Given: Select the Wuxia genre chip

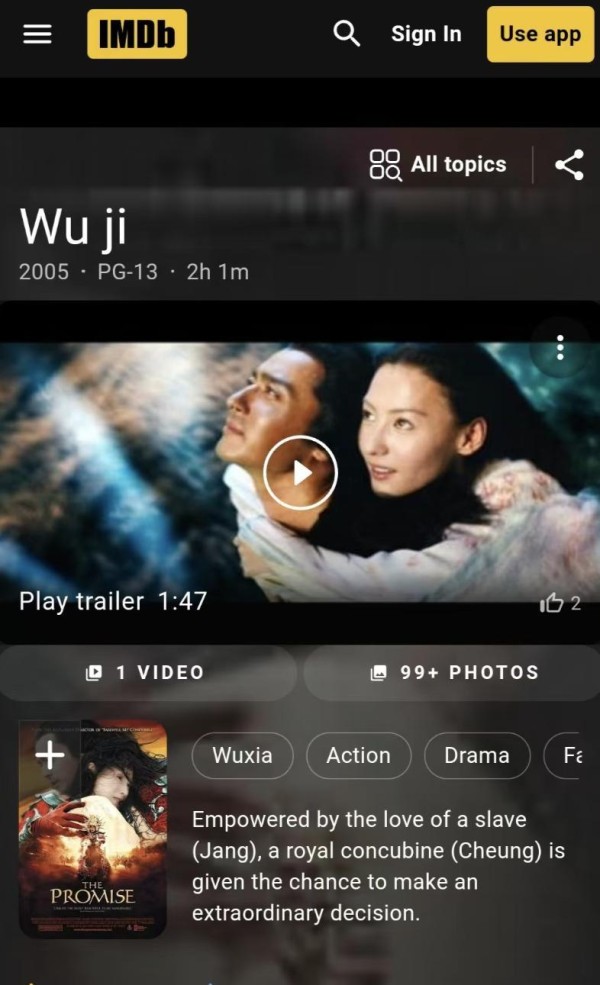Looking at the screenshot, I should pos(243,755).
